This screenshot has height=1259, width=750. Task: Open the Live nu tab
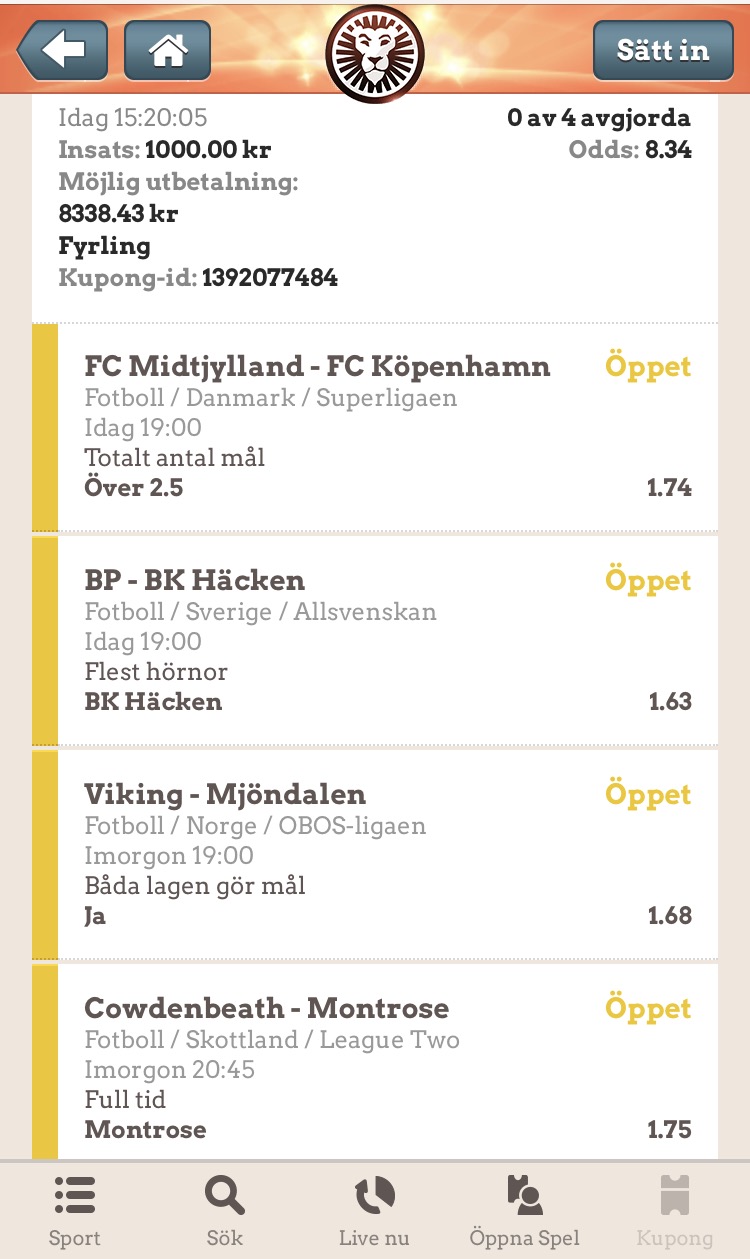point(374,1210)
